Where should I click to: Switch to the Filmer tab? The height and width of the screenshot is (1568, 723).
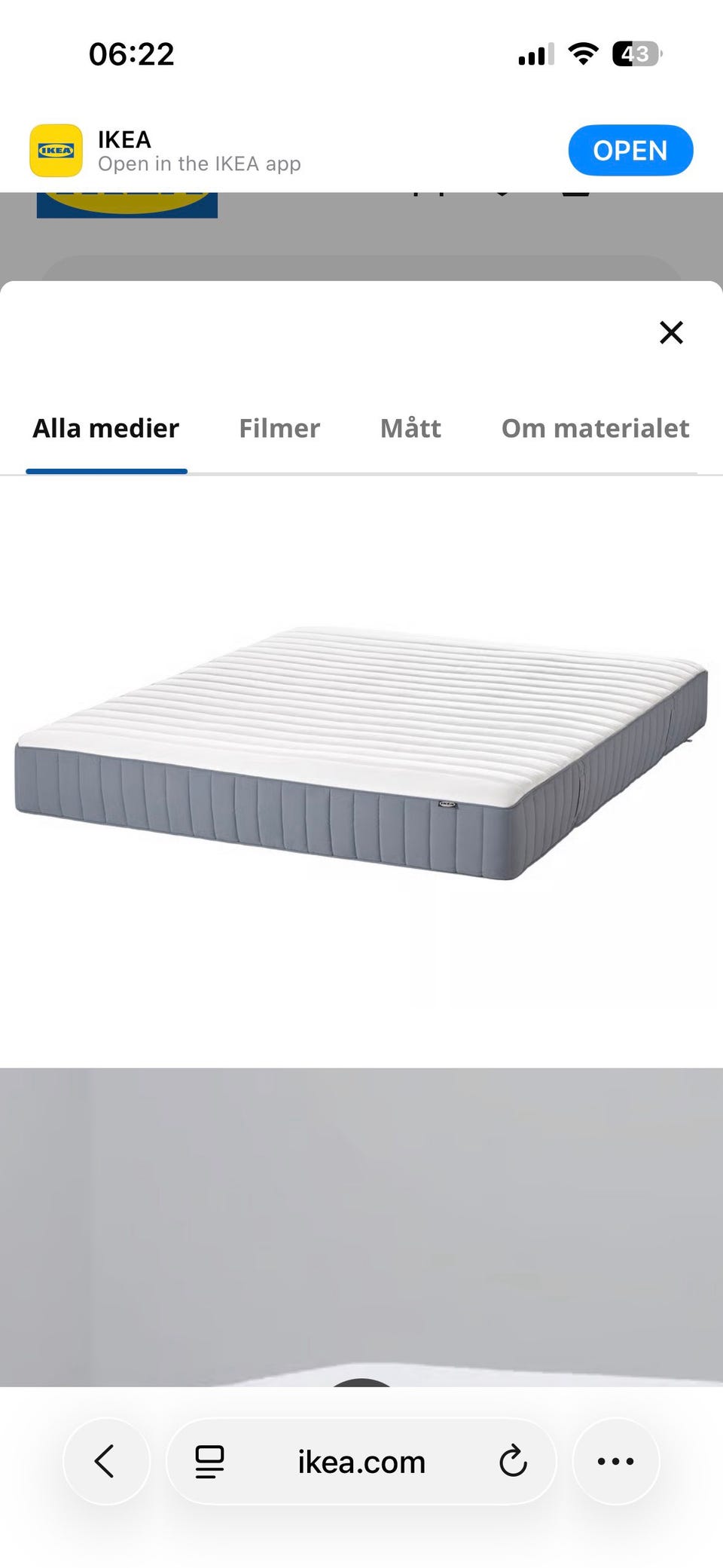(x=279, y=428)
